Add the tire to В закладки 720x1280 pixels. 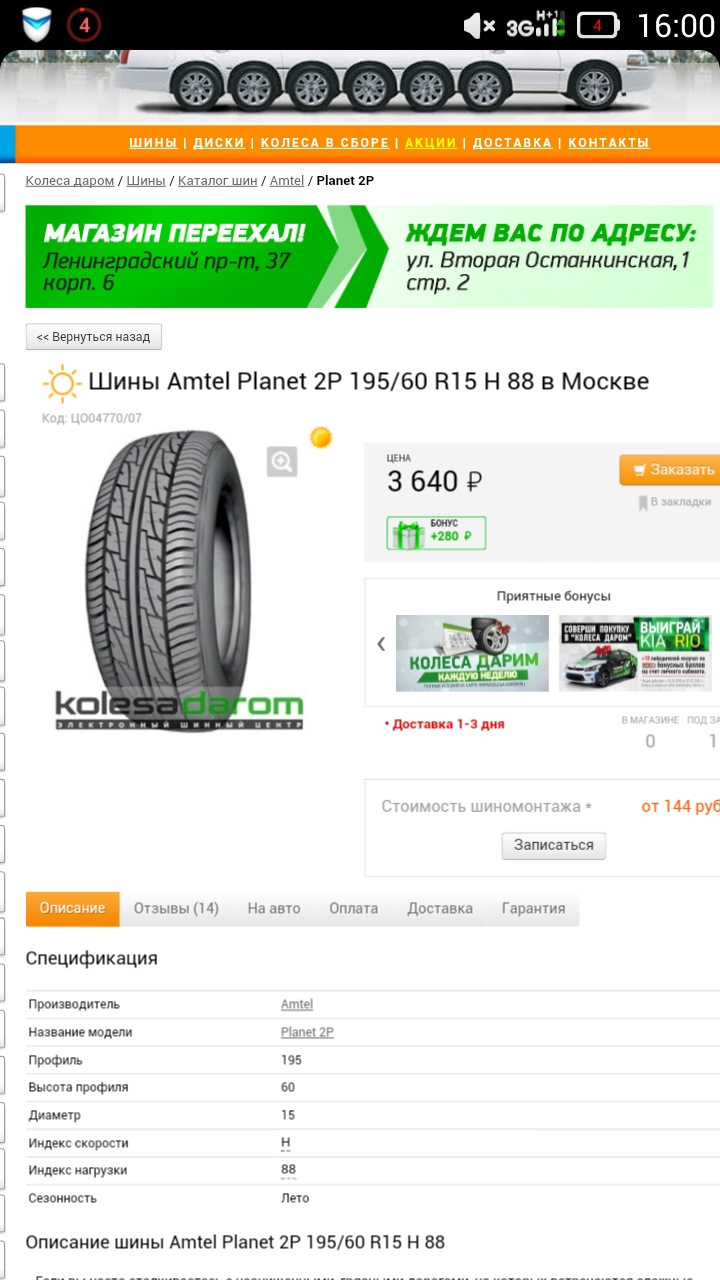click(679, 502)
